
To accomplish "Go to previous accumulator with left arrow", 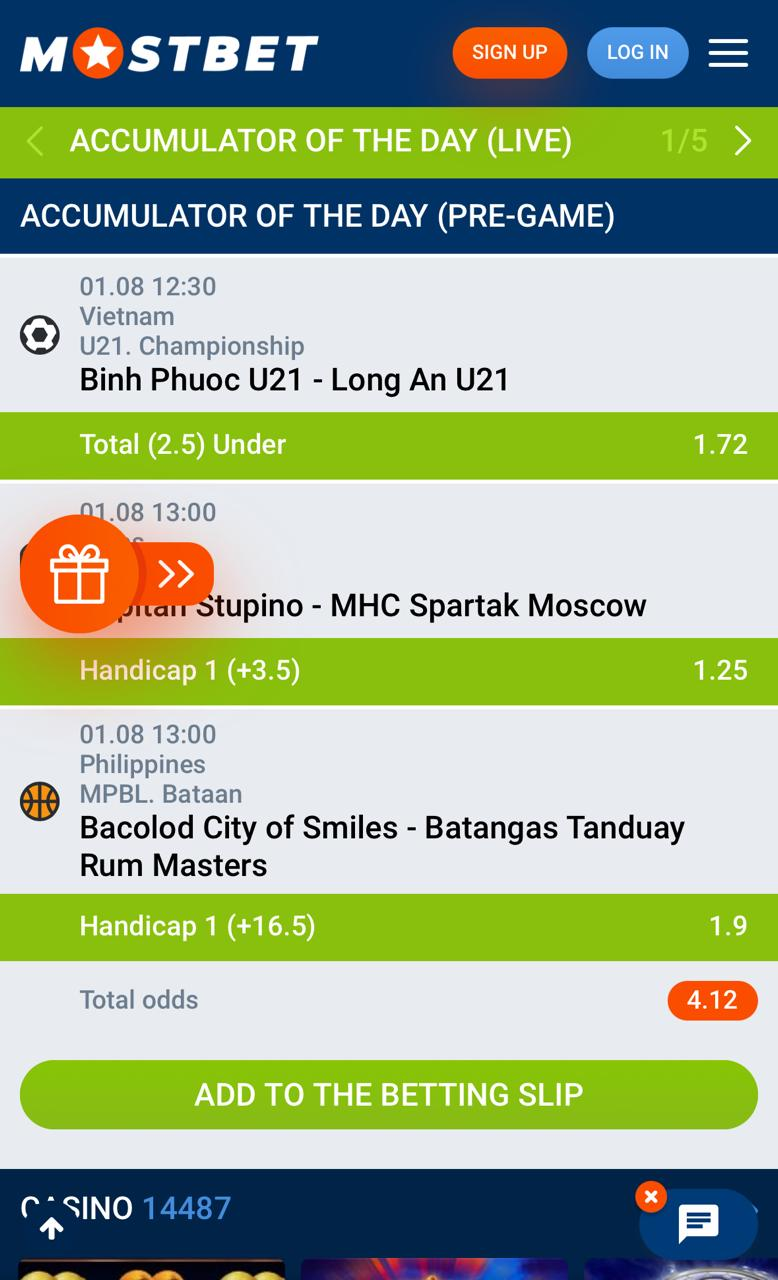I will pyautogui.click(x=35, y=142).
